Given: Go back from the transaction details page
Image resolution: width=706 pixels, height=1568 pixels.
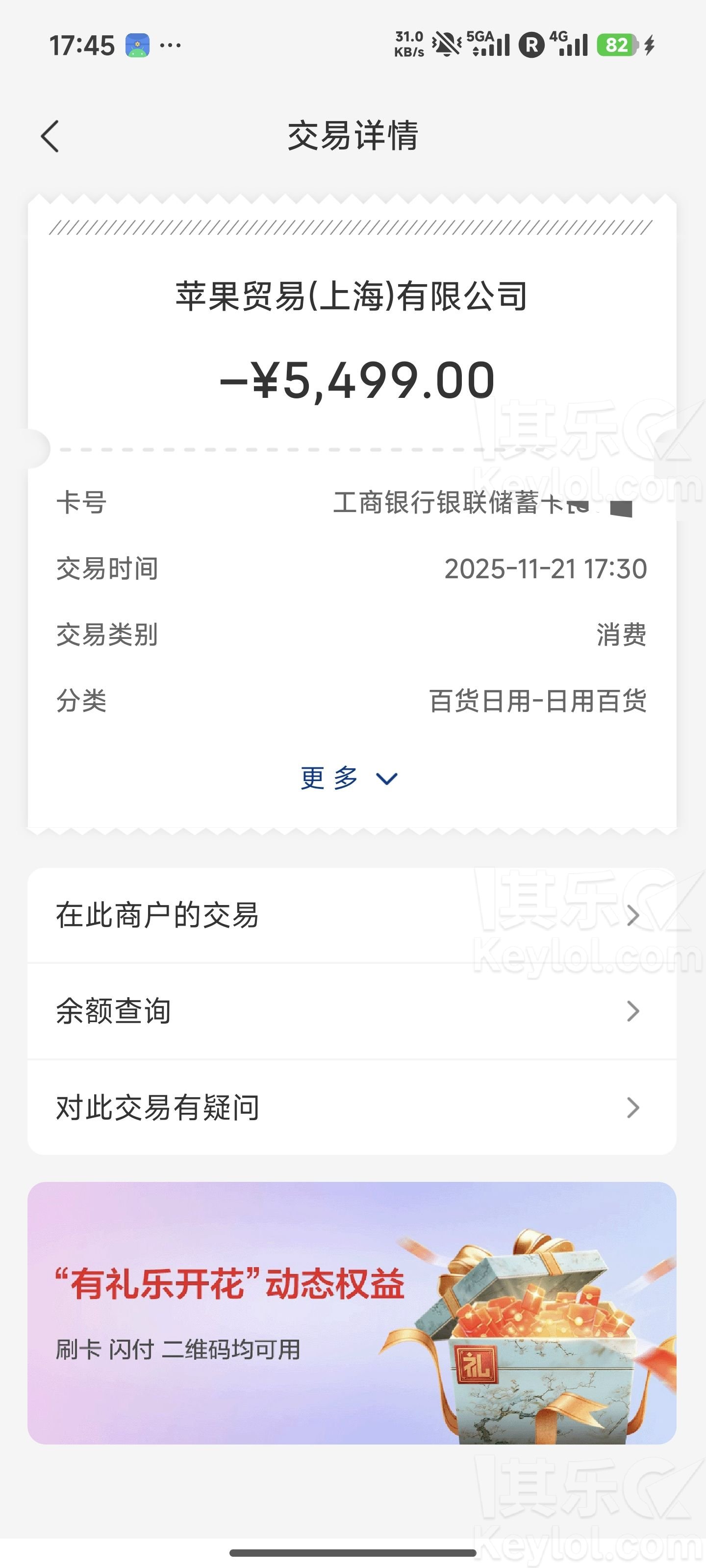Looking at the screenshot, I should [x=50, y=136].
